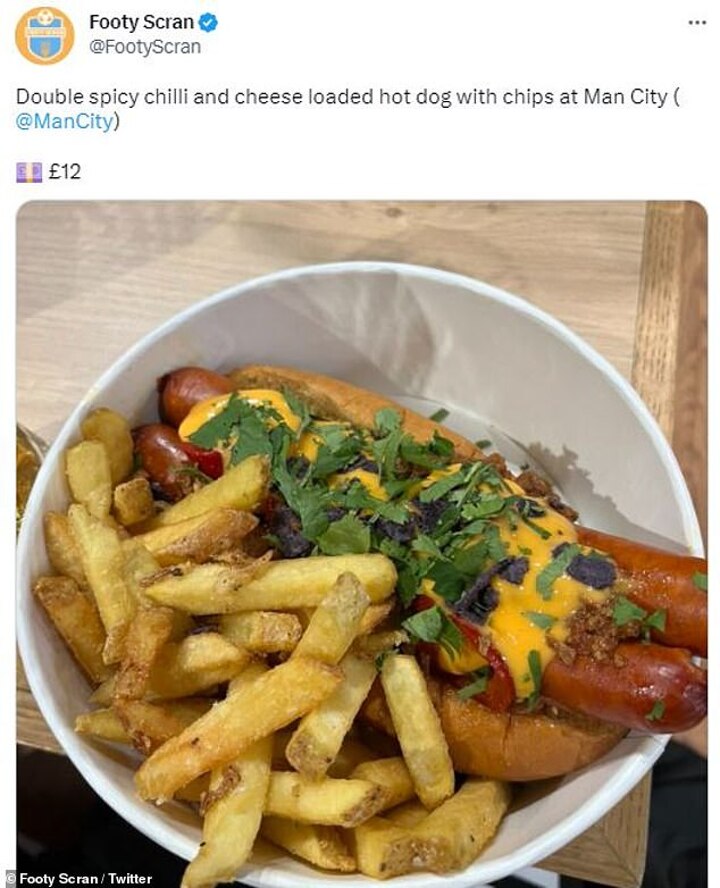The height and width of the screenshot is (888, 720).
Task: Open Footy Scran's profile picture
Action: tap(44, 35)
